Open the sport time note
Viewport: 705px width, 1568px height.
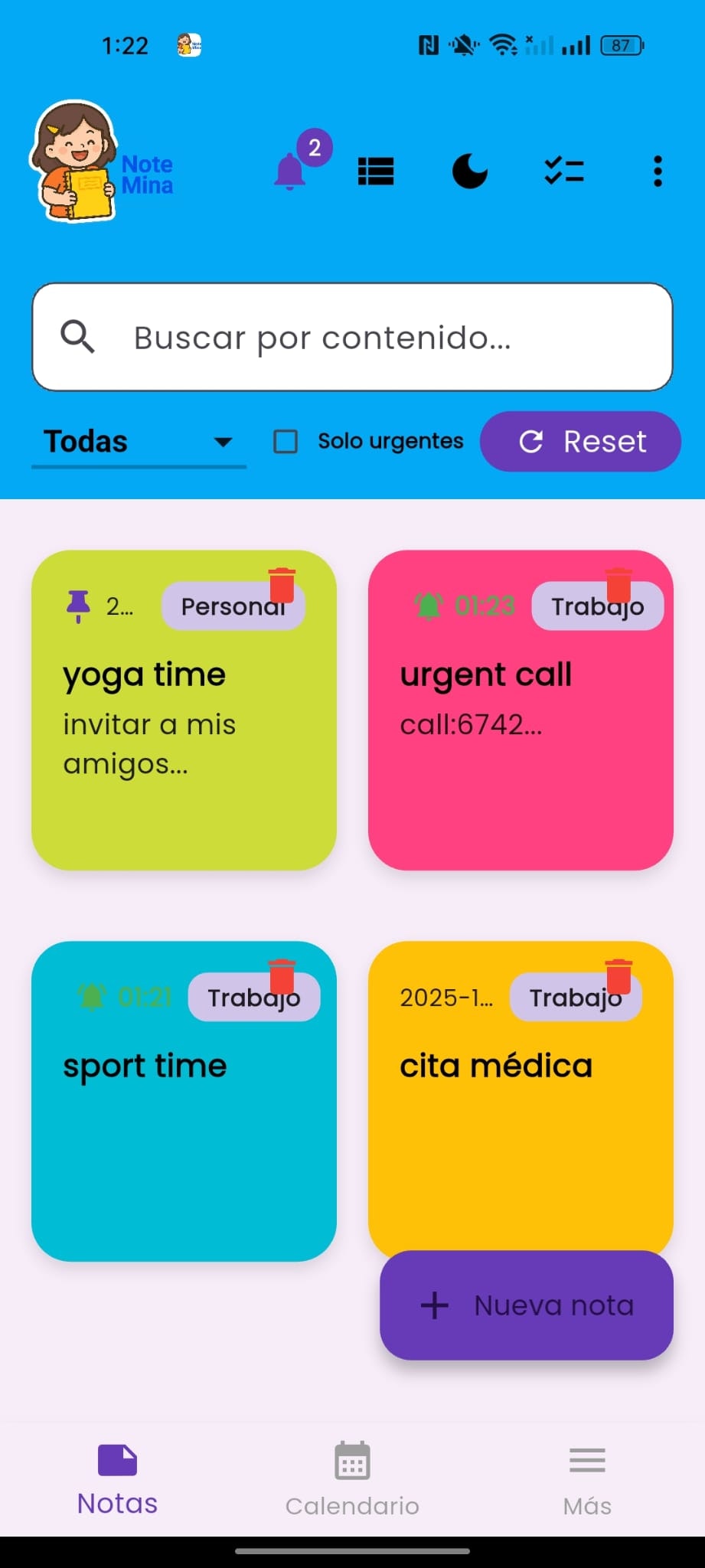point(184,1101)
